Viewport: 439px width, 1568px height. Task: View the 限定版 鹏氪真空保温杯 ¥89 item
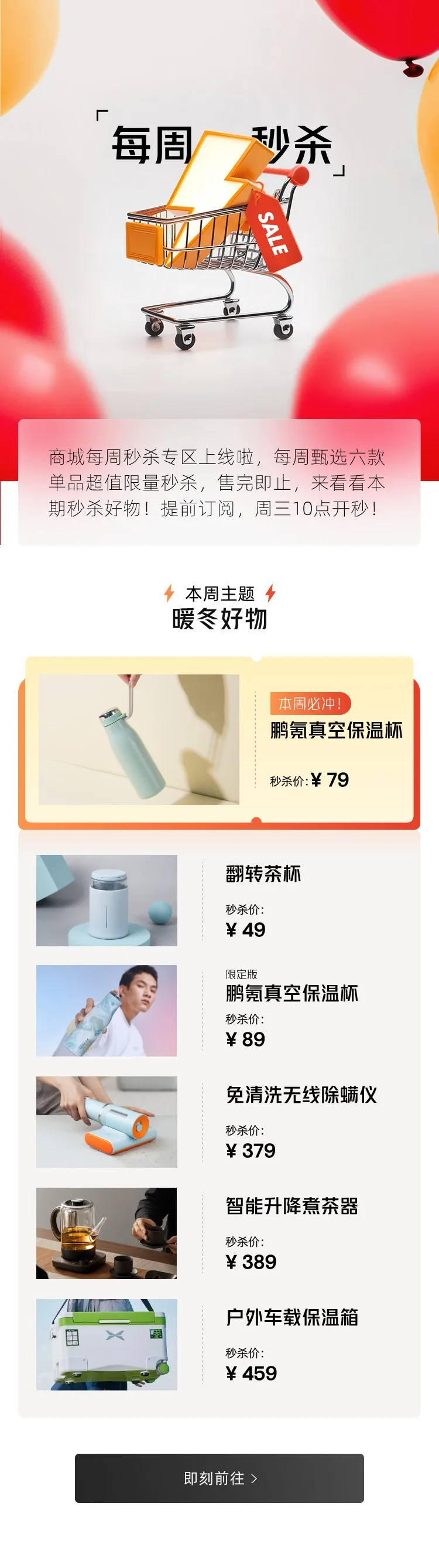(x=219, y=1010)
